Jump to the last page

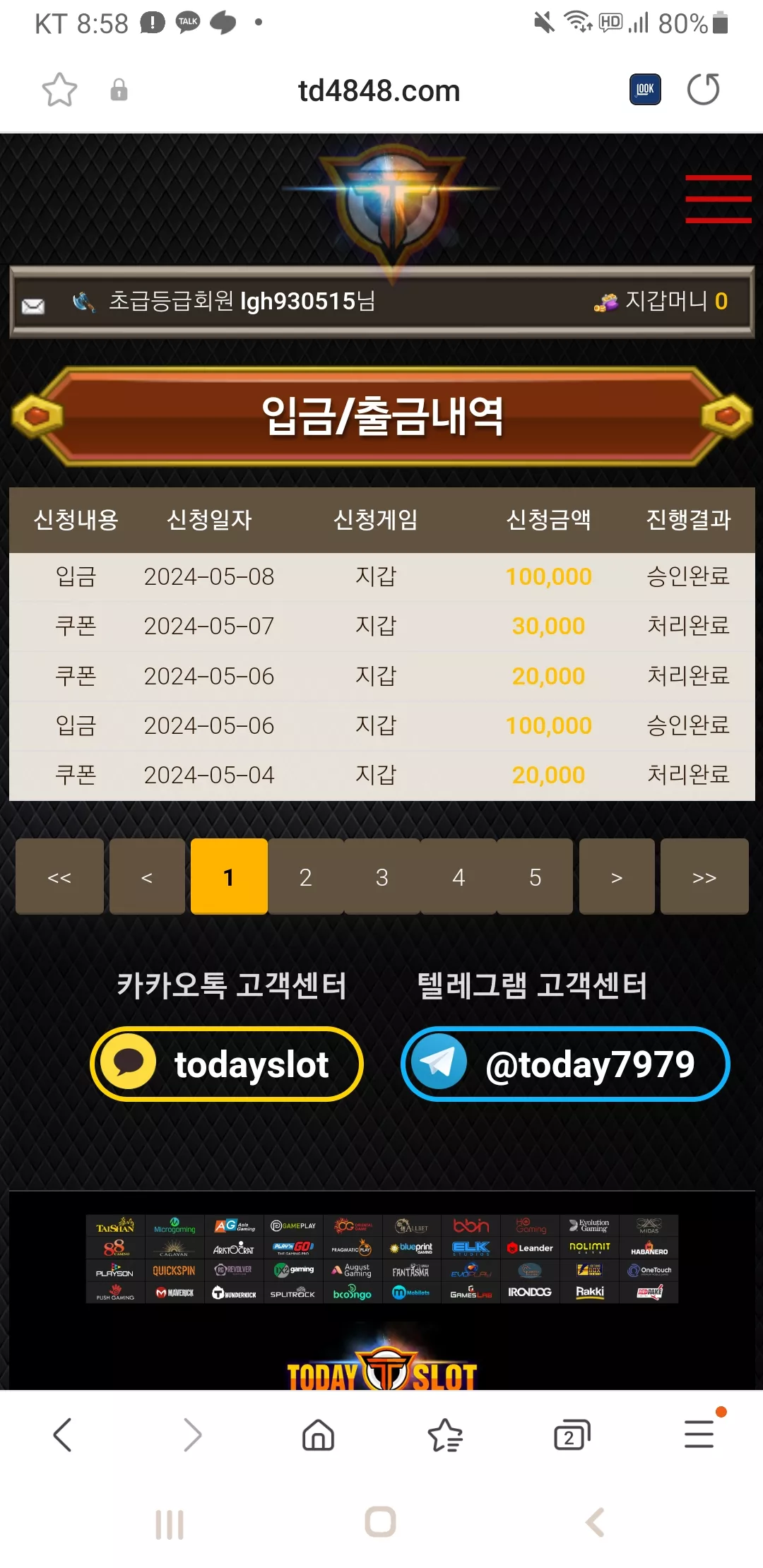[x=704, y=877]
